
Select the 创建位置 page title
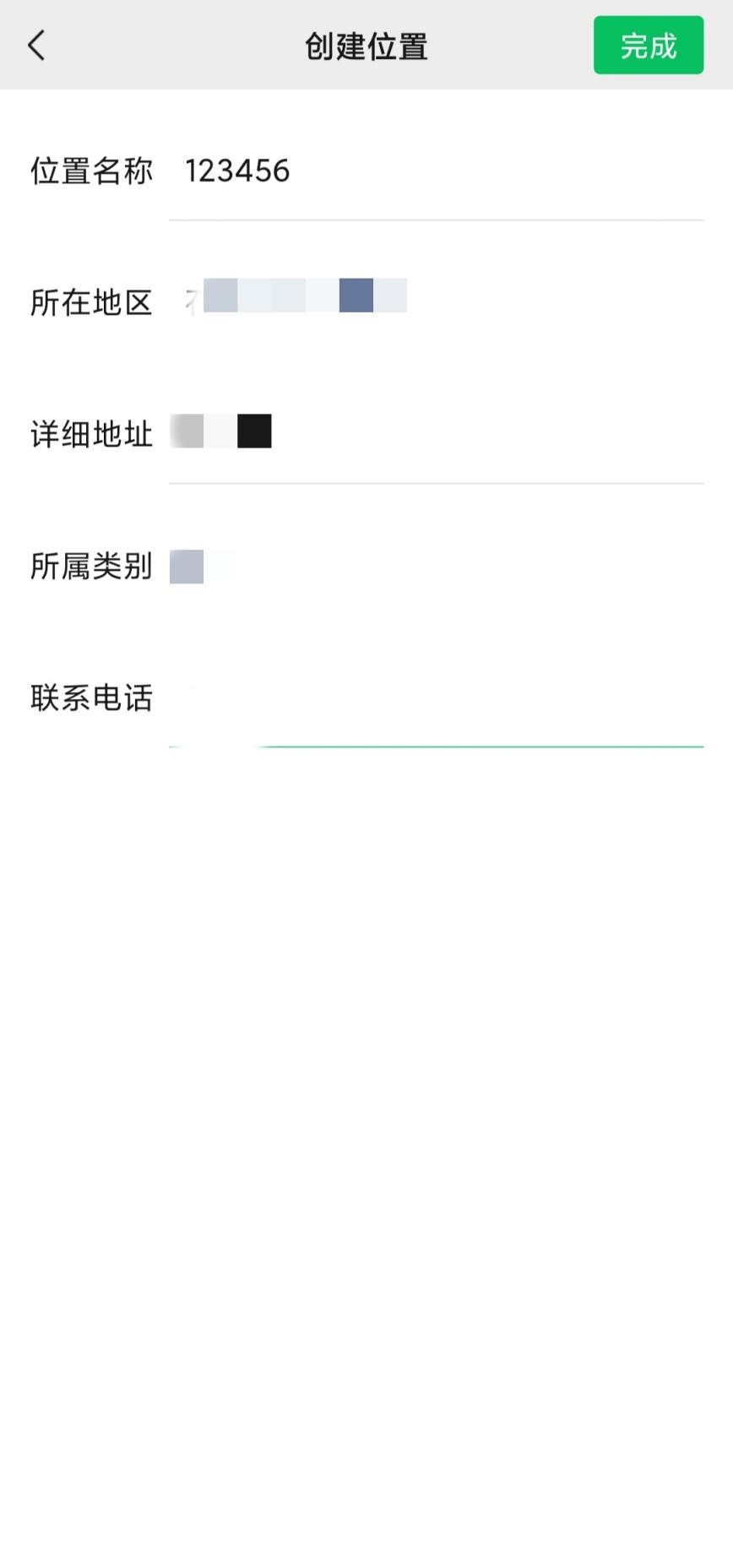pyautogui.click(x=366, y=46)
